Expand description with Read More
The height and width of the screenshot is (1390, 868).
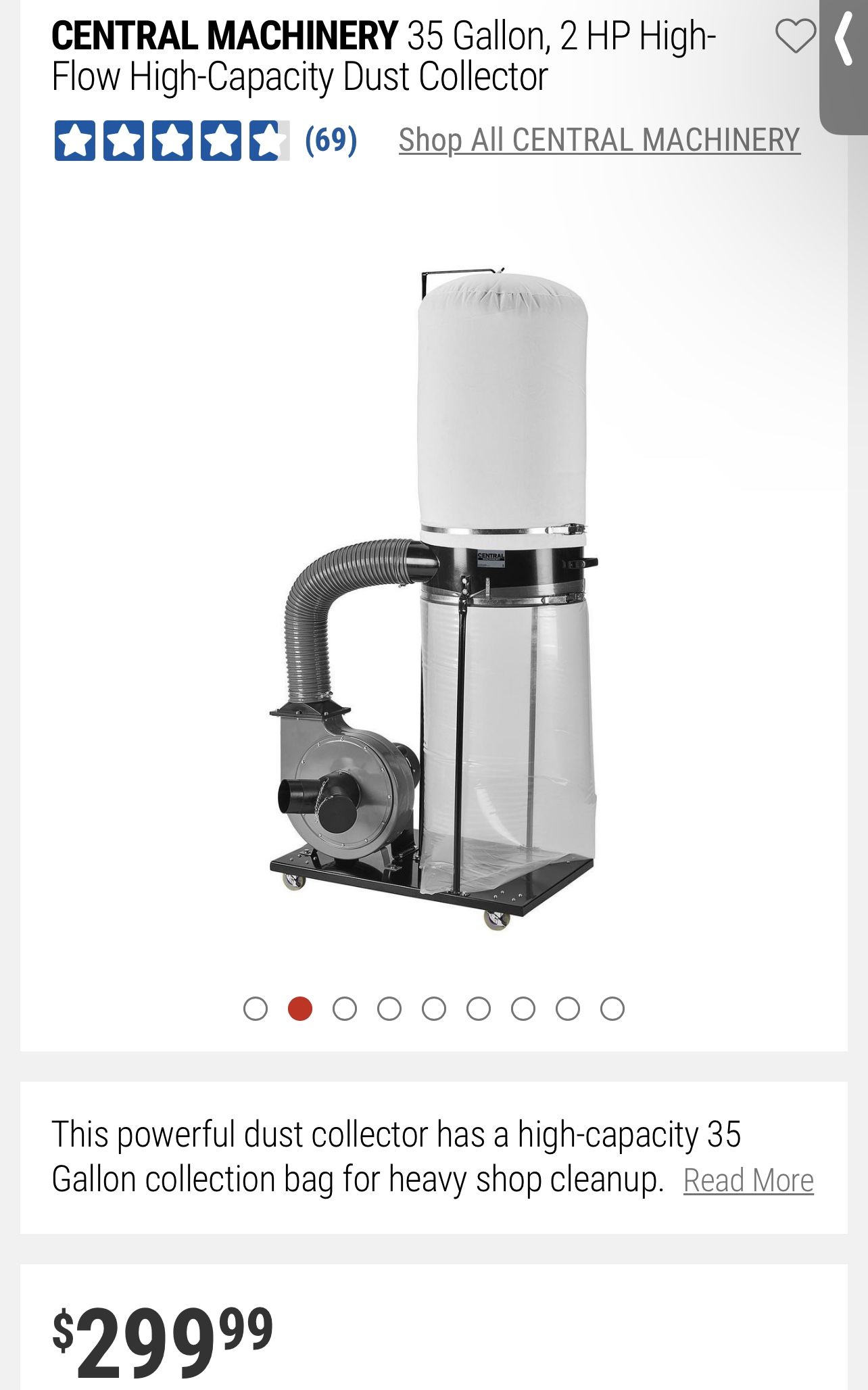click(x=748, y=1181)
